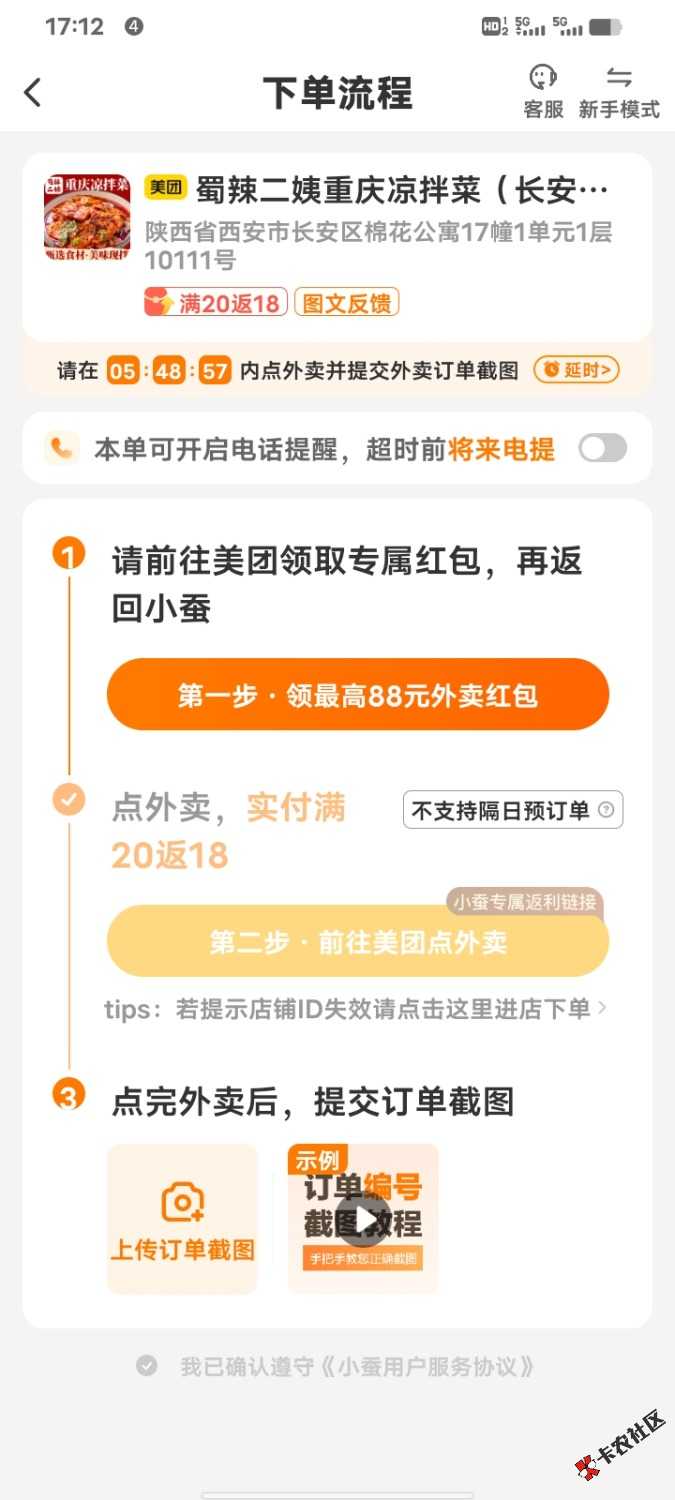Toggle the 小蚕用户服务协议 agreement checkbox
The image size is (675, 1500).
click(147, 1366)
